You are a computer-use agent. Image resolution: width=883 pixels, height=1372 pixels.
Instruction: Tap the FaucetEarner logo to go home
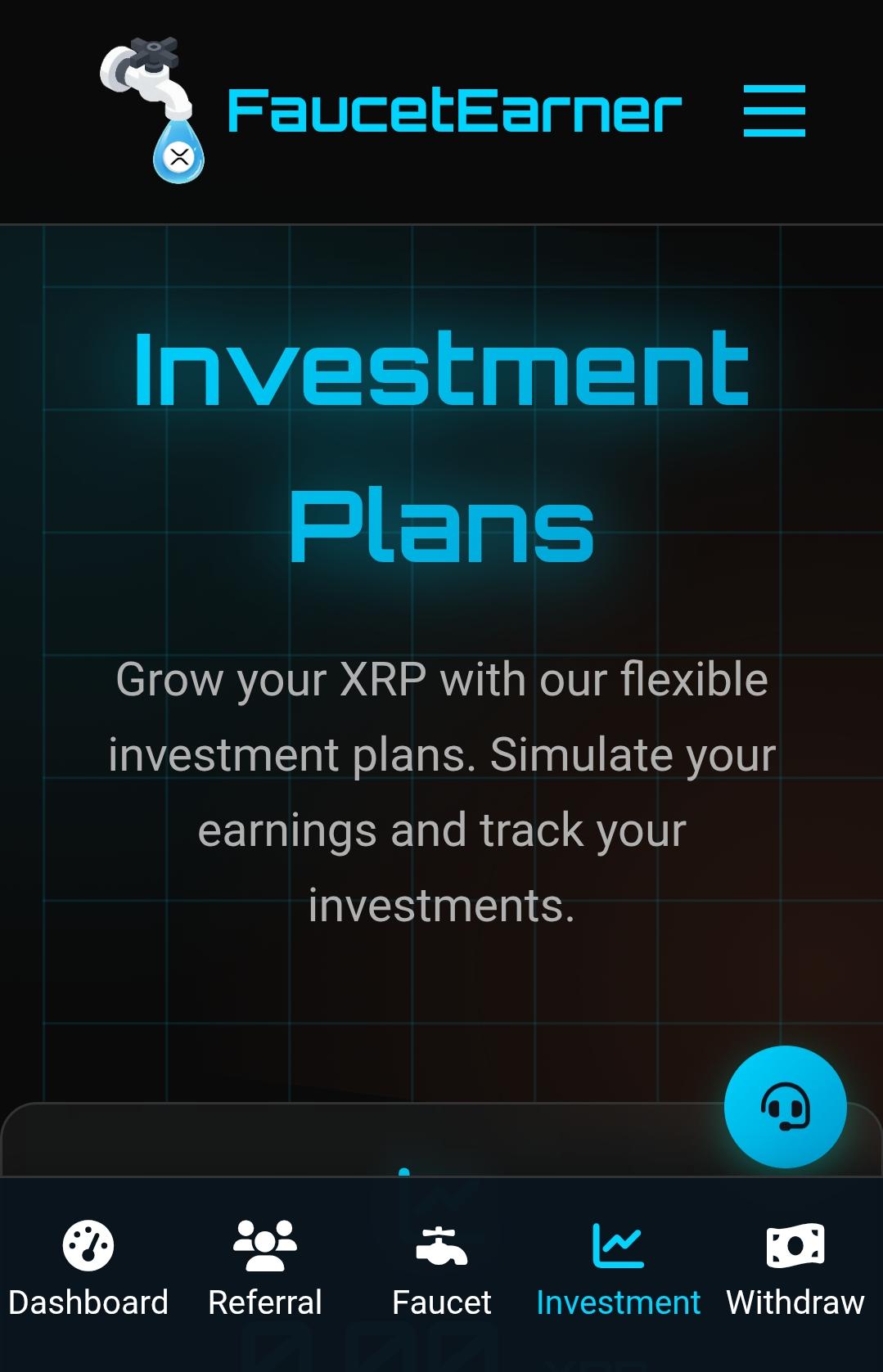pyautogui.click(x=391, y=110)
